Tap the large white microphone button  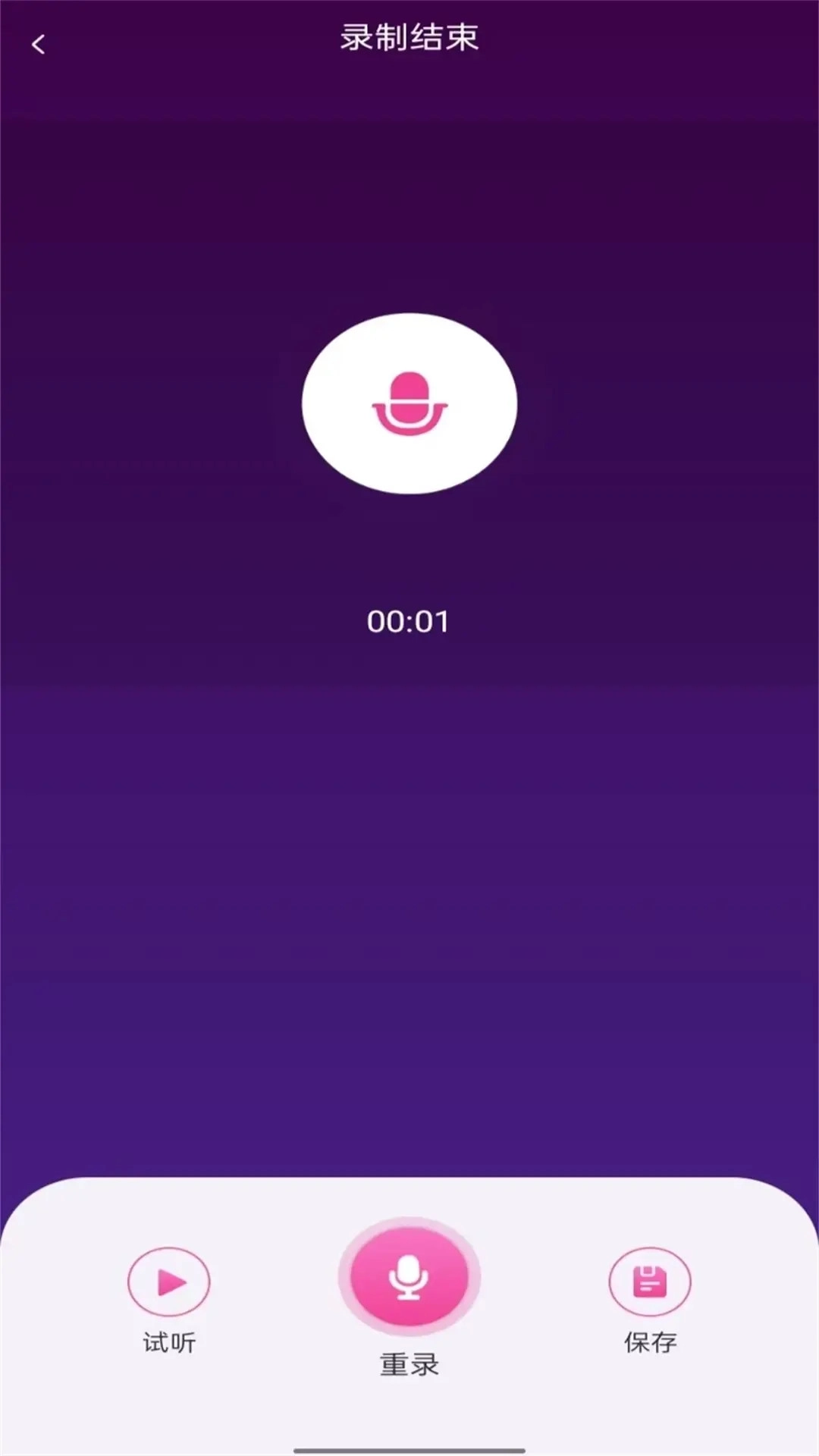coord(409,403)
